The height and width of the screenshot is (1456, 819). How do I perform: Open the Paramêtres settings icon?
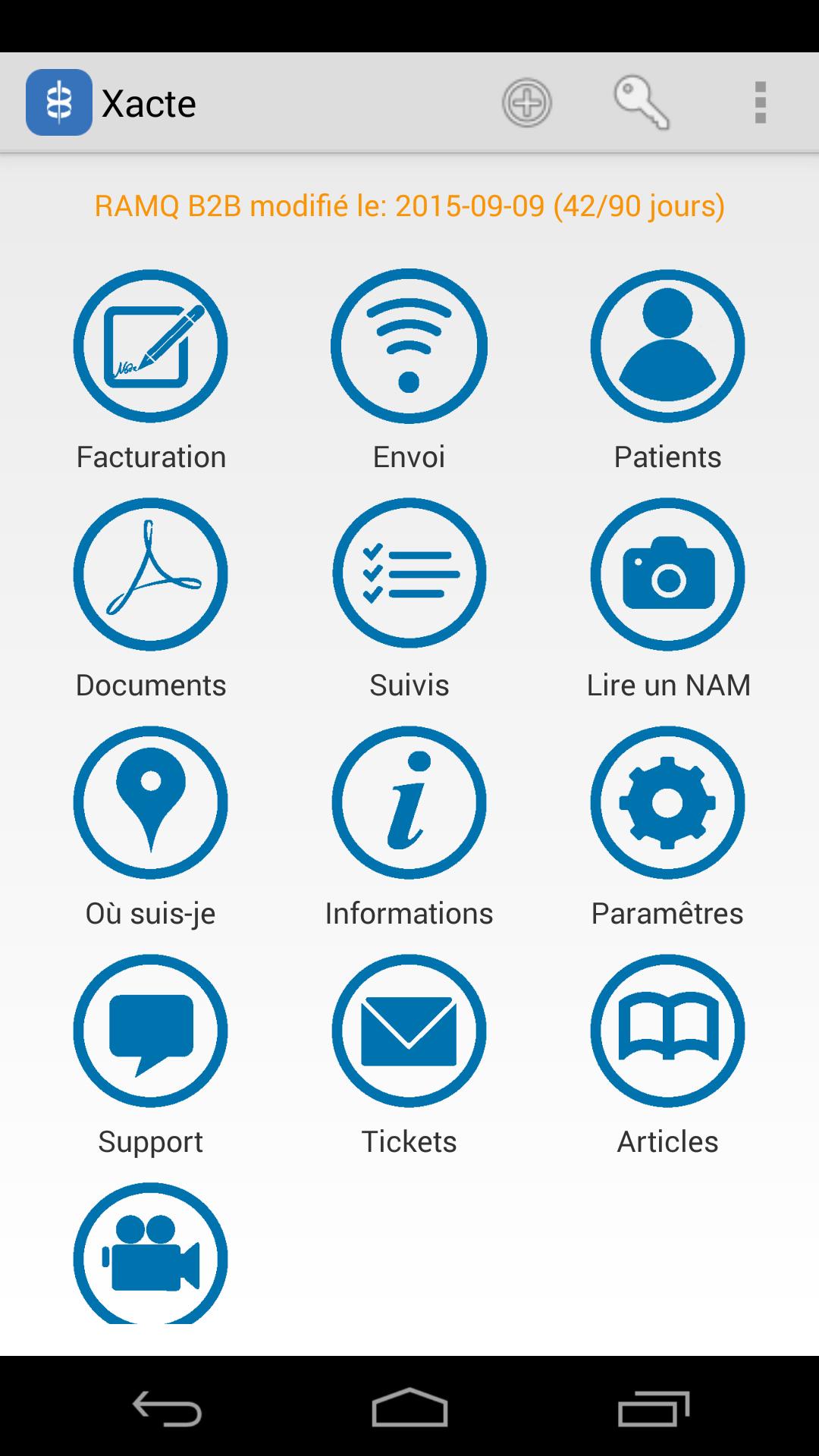point(667,802)
